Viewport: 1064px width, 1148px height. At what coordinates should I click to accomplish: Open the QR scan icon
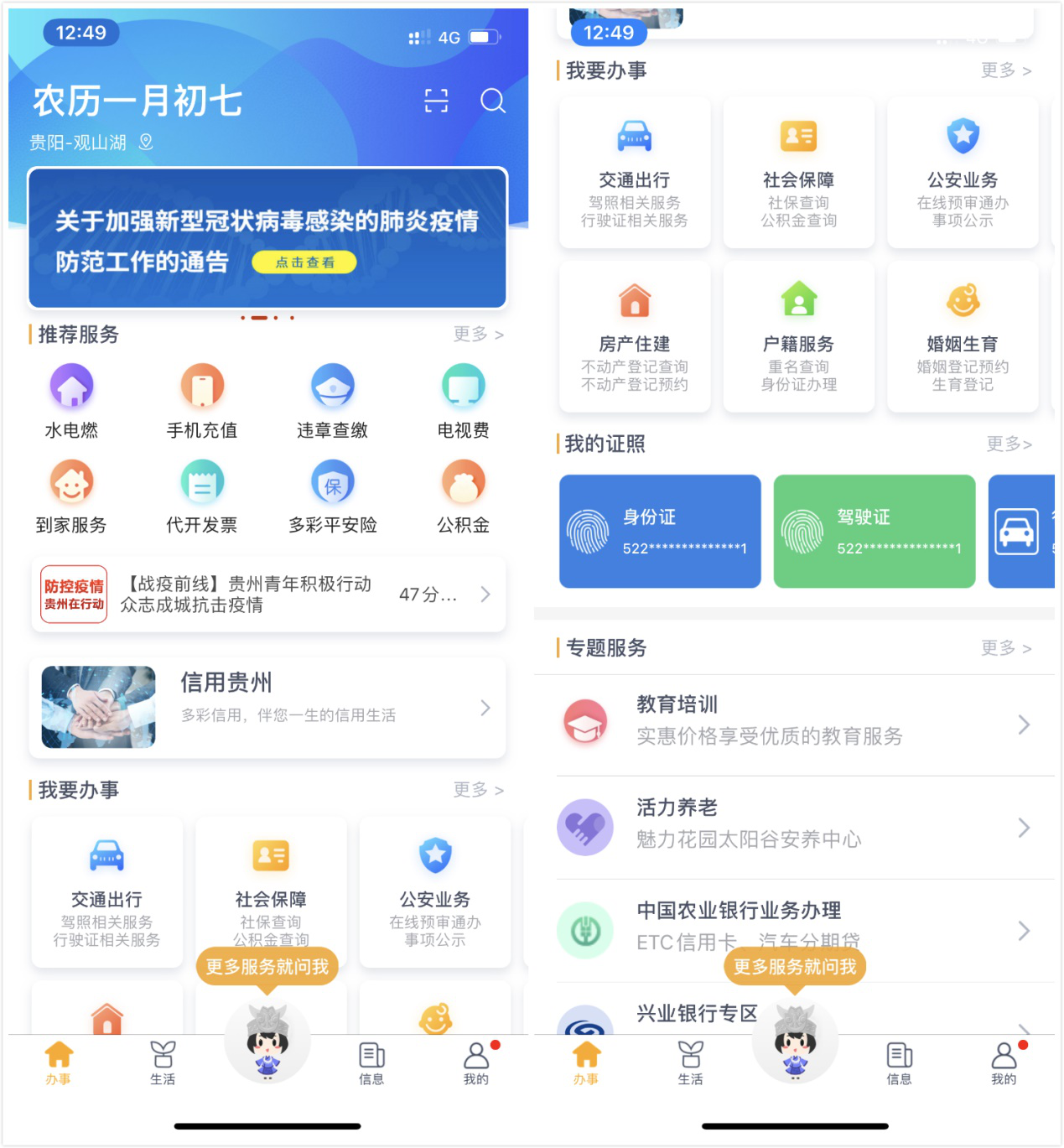click(436, 101)
